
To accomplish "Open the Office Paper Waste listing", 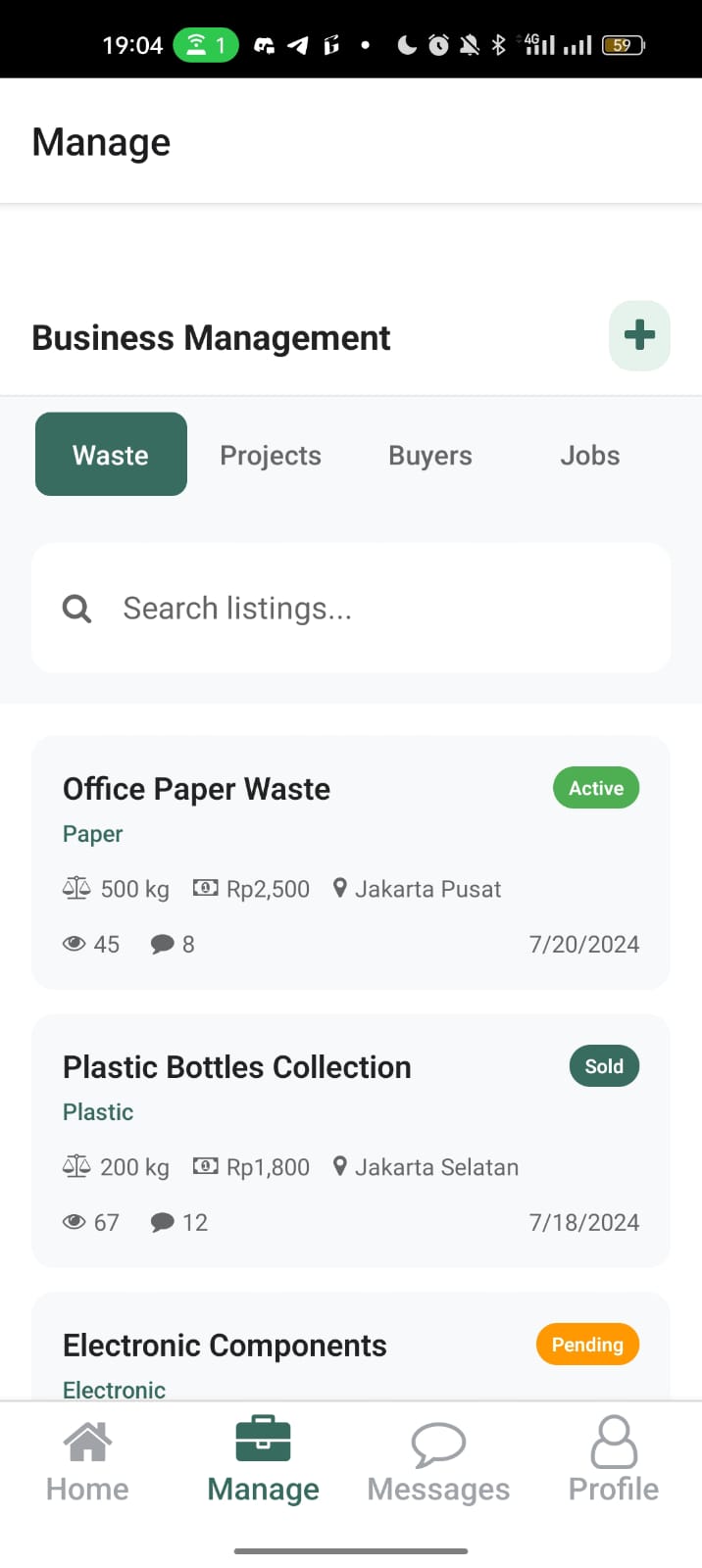I will (196, 789).
